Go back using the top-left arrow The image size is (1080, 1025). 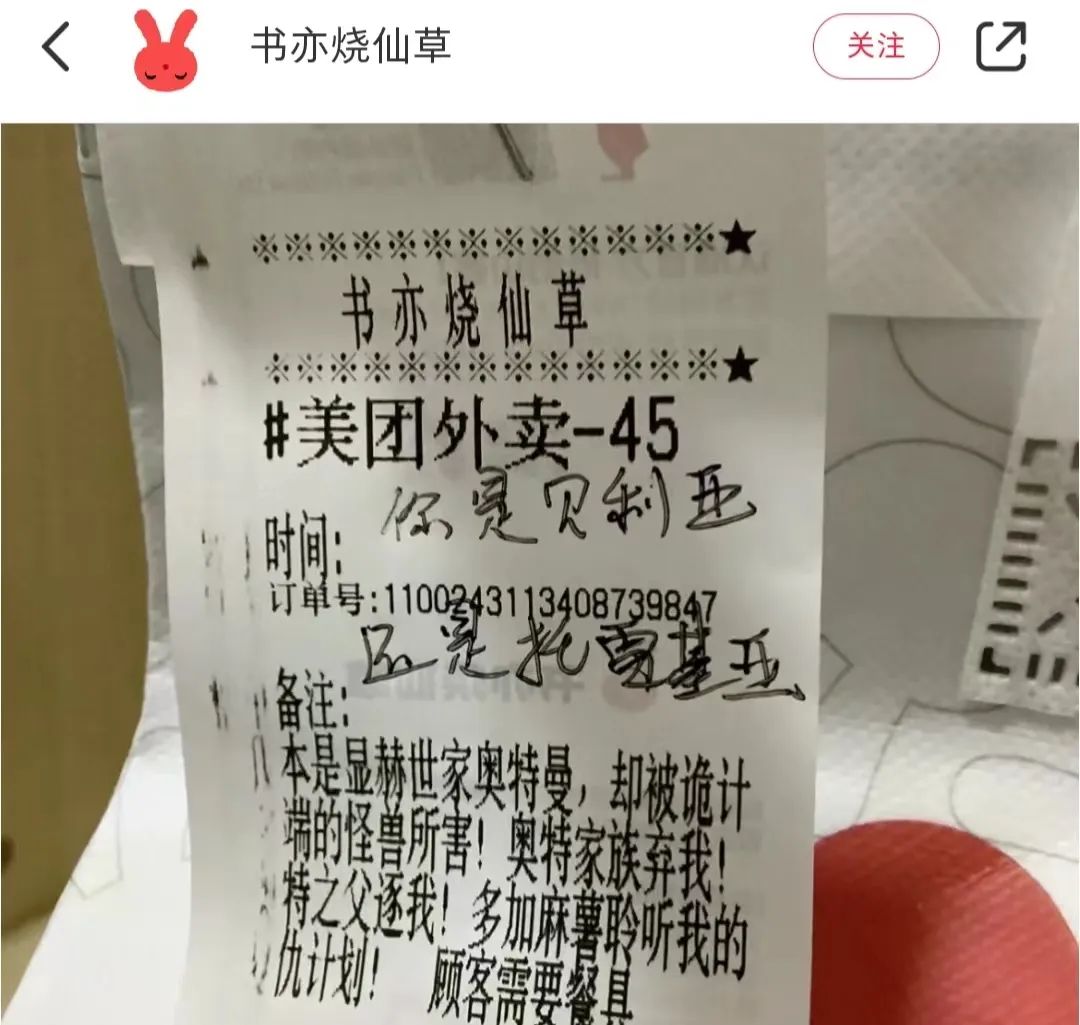point(57,47)
